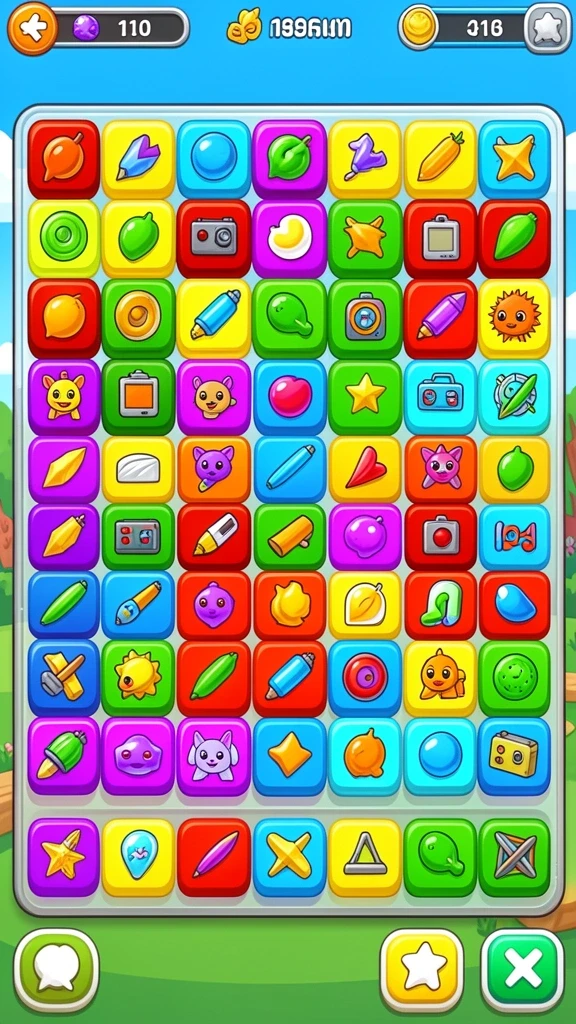Tap the orange fish creature tile
This screenshot has width=576, height=1024.
440,677
